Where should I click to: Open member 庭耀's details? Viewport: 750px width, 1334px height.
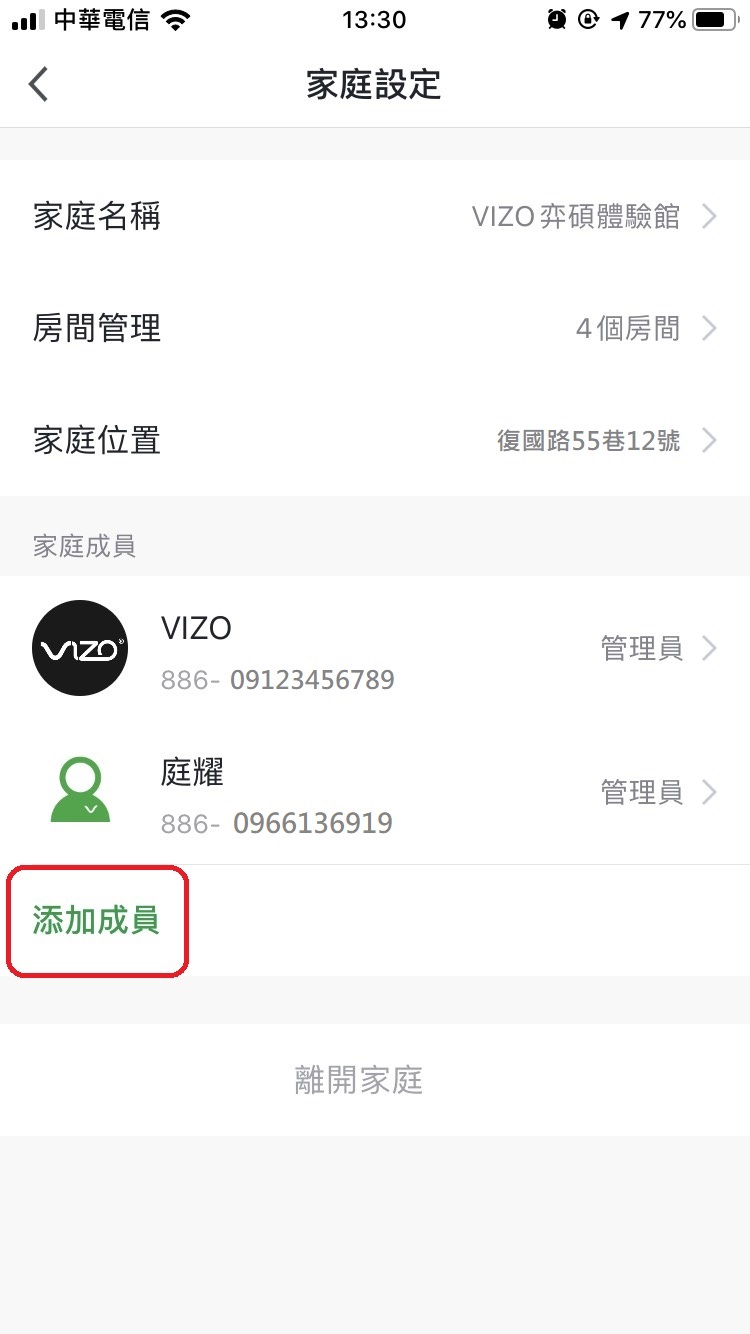(x=375, y=794)
